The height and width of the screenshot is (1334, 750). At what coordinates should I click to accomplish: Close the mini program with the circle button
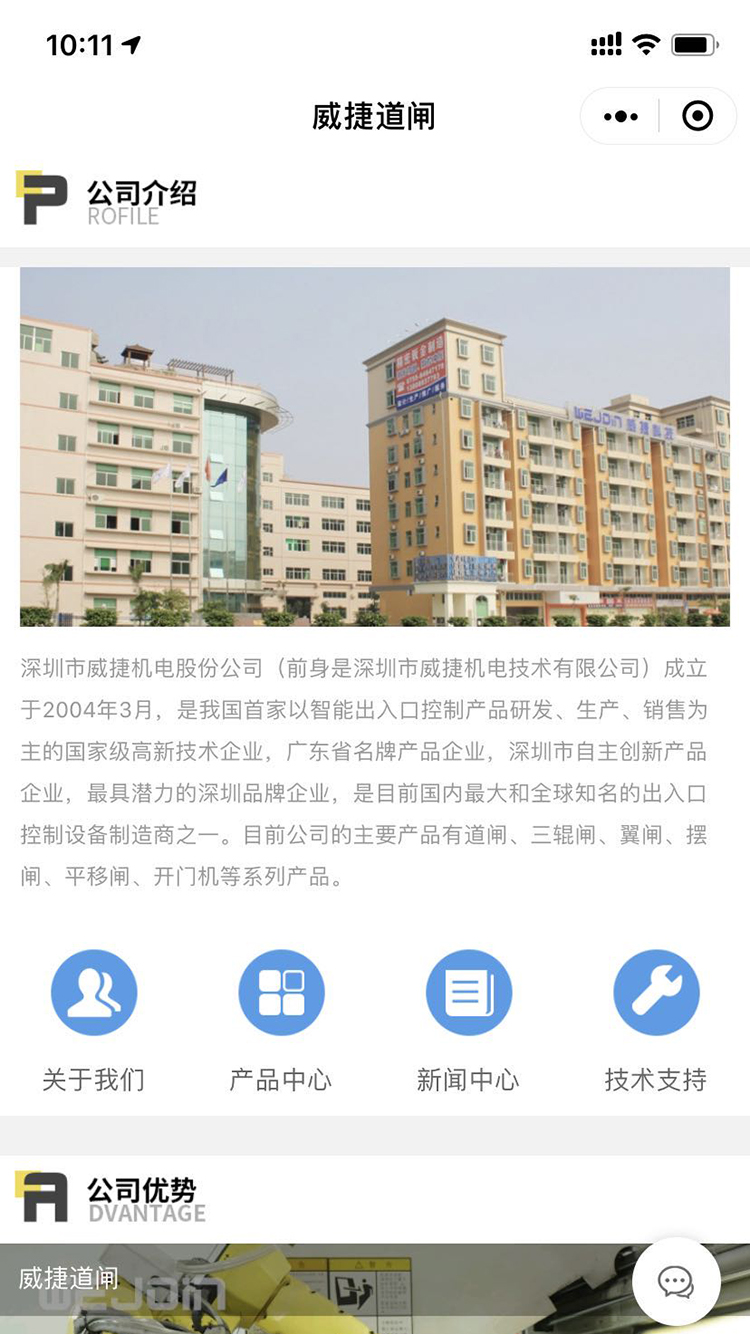click(x=697, y=117)
